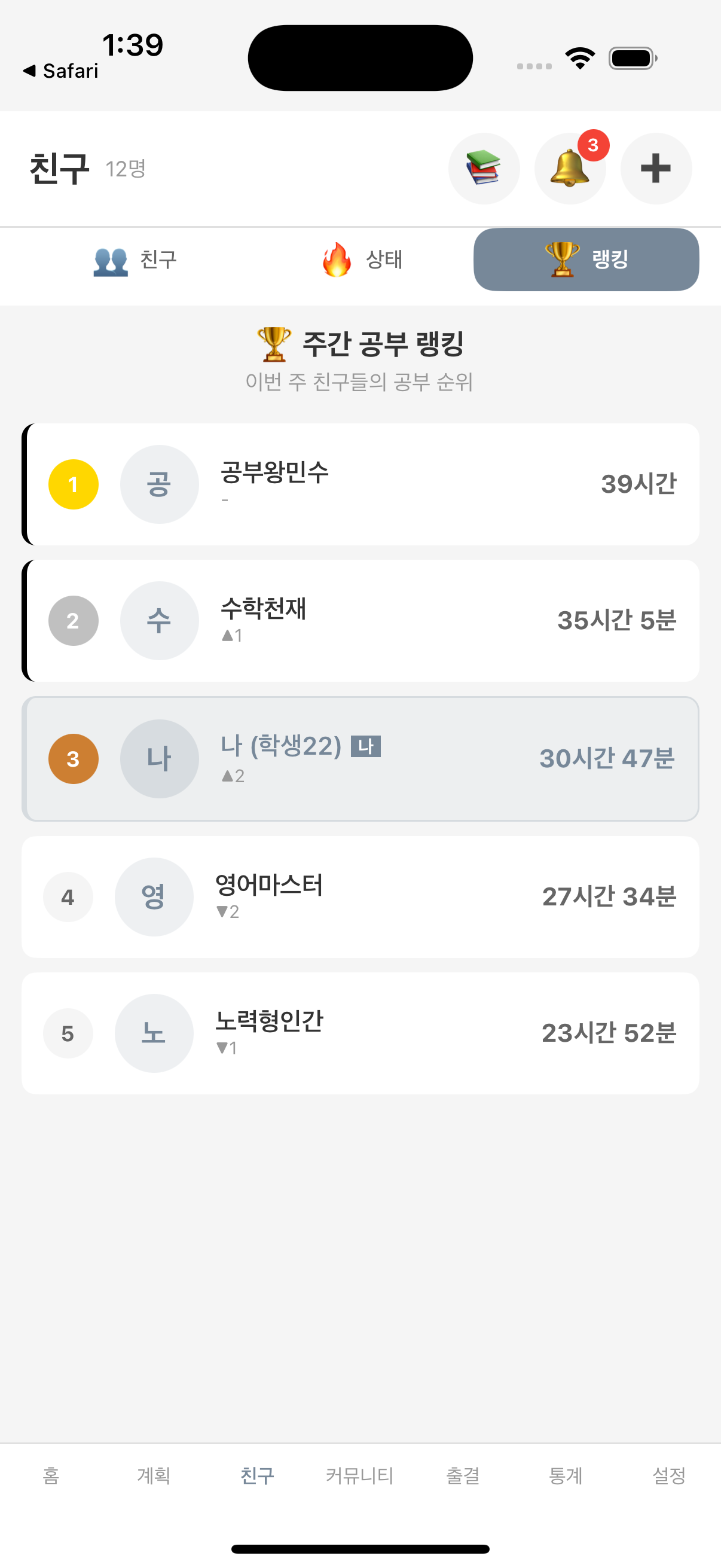
Task: Open the 설정 settings item
Action: [x=670, y=1475]
